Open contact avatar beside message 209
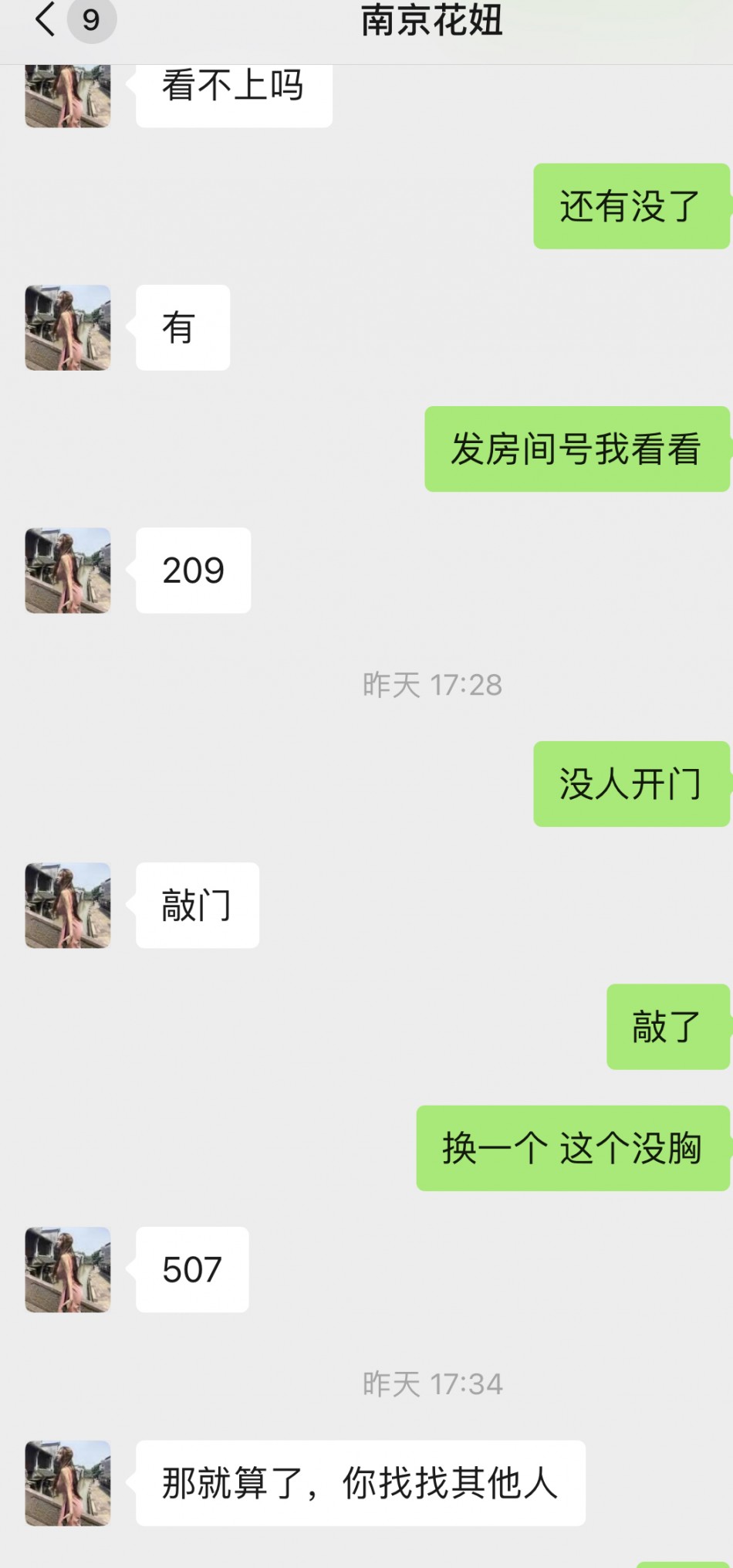The height and width of the screenshot is (1568, 733). coord(68,571)
